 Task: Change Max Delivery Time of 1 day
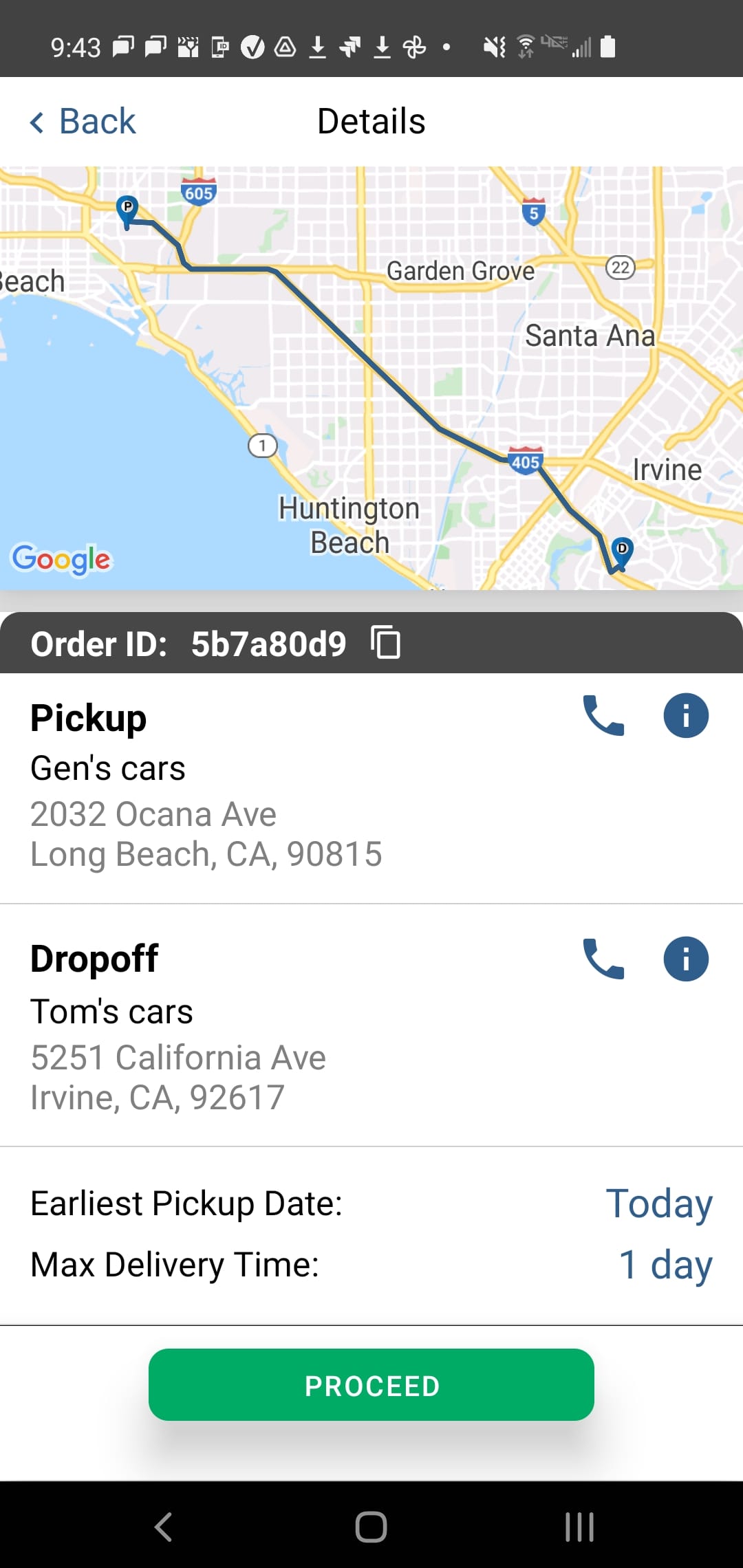click(665, 1264)
